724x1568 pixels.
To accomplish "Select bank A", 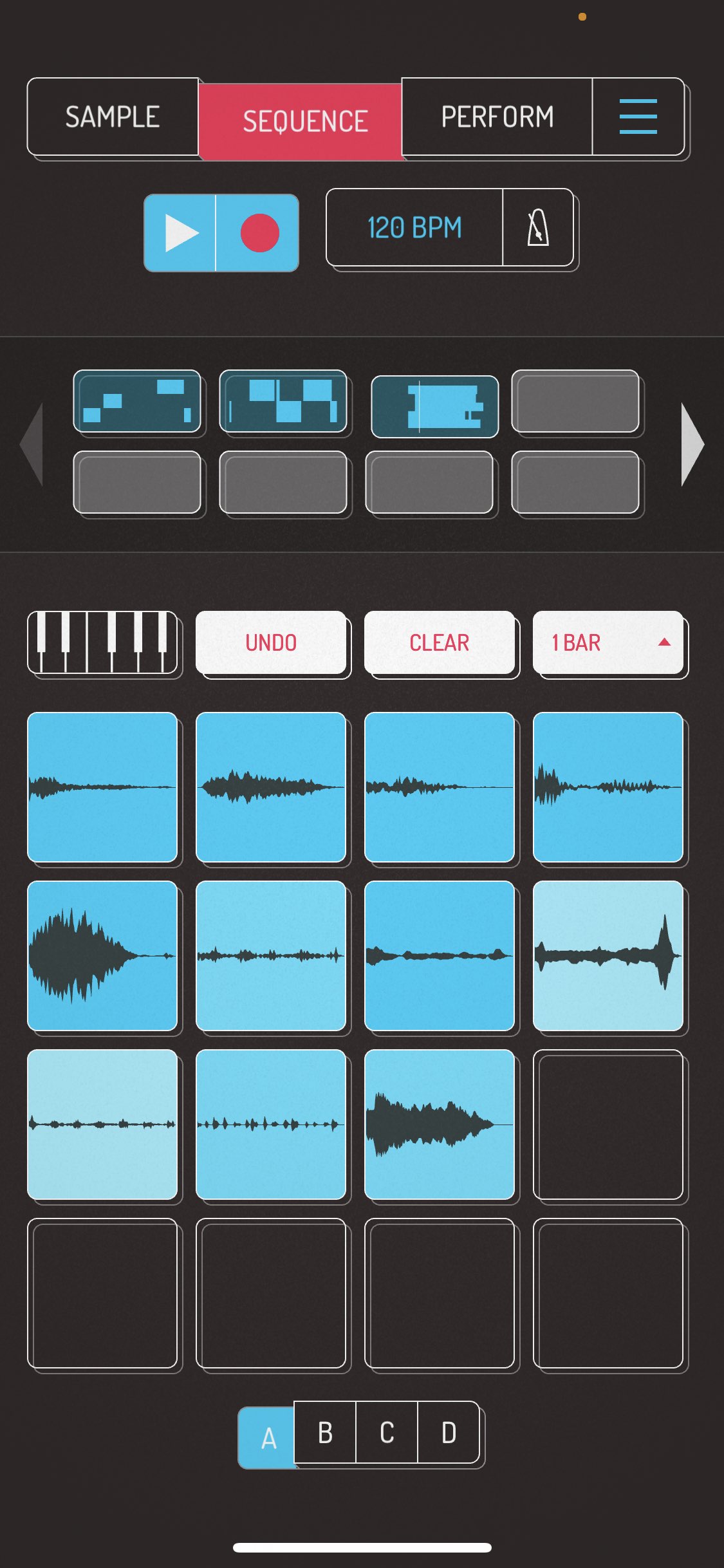I will tap(268, 1437).
